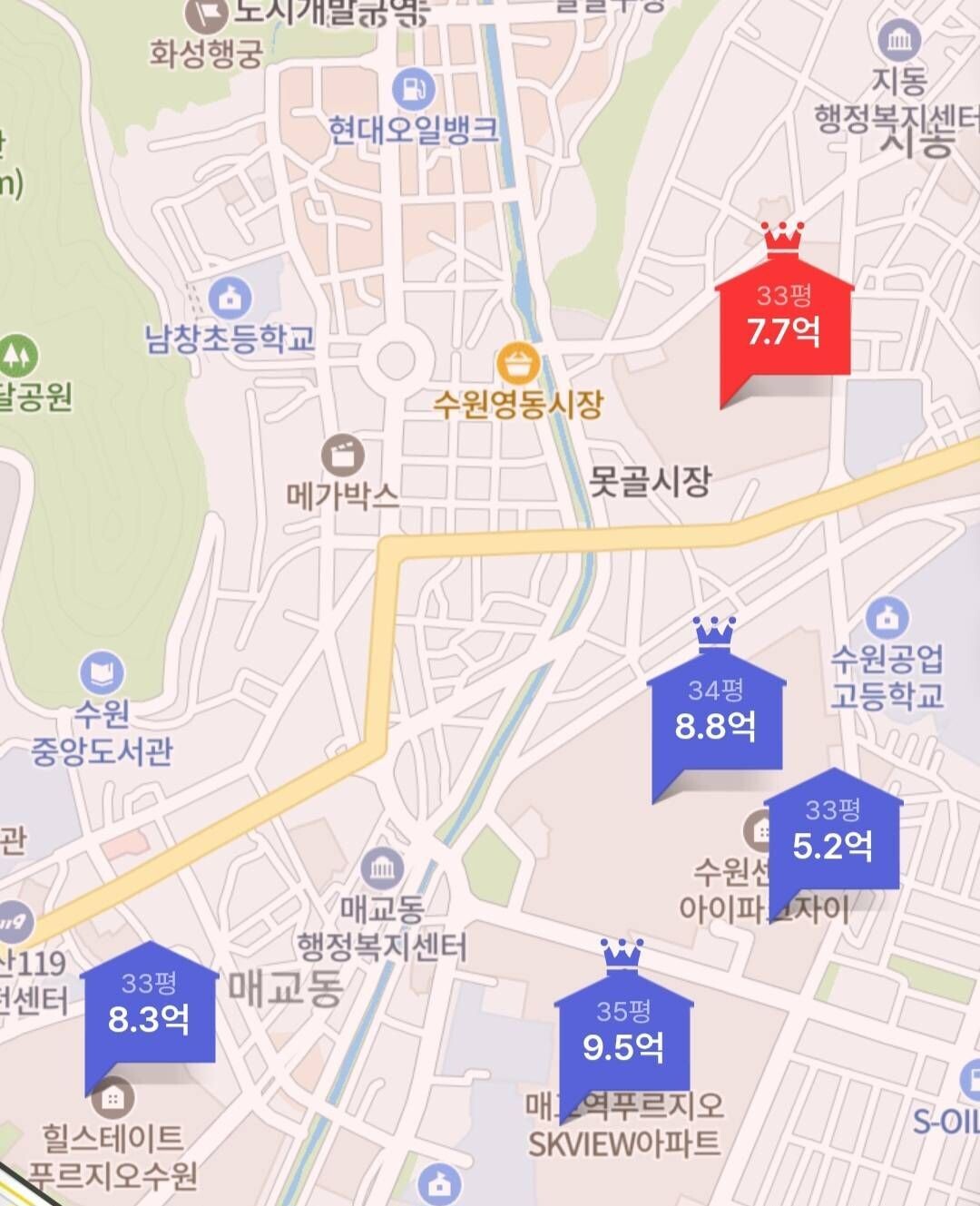Select the 8.8억 34평 crowned marker
Viewport: 980px width, 1206px height.
715,717
